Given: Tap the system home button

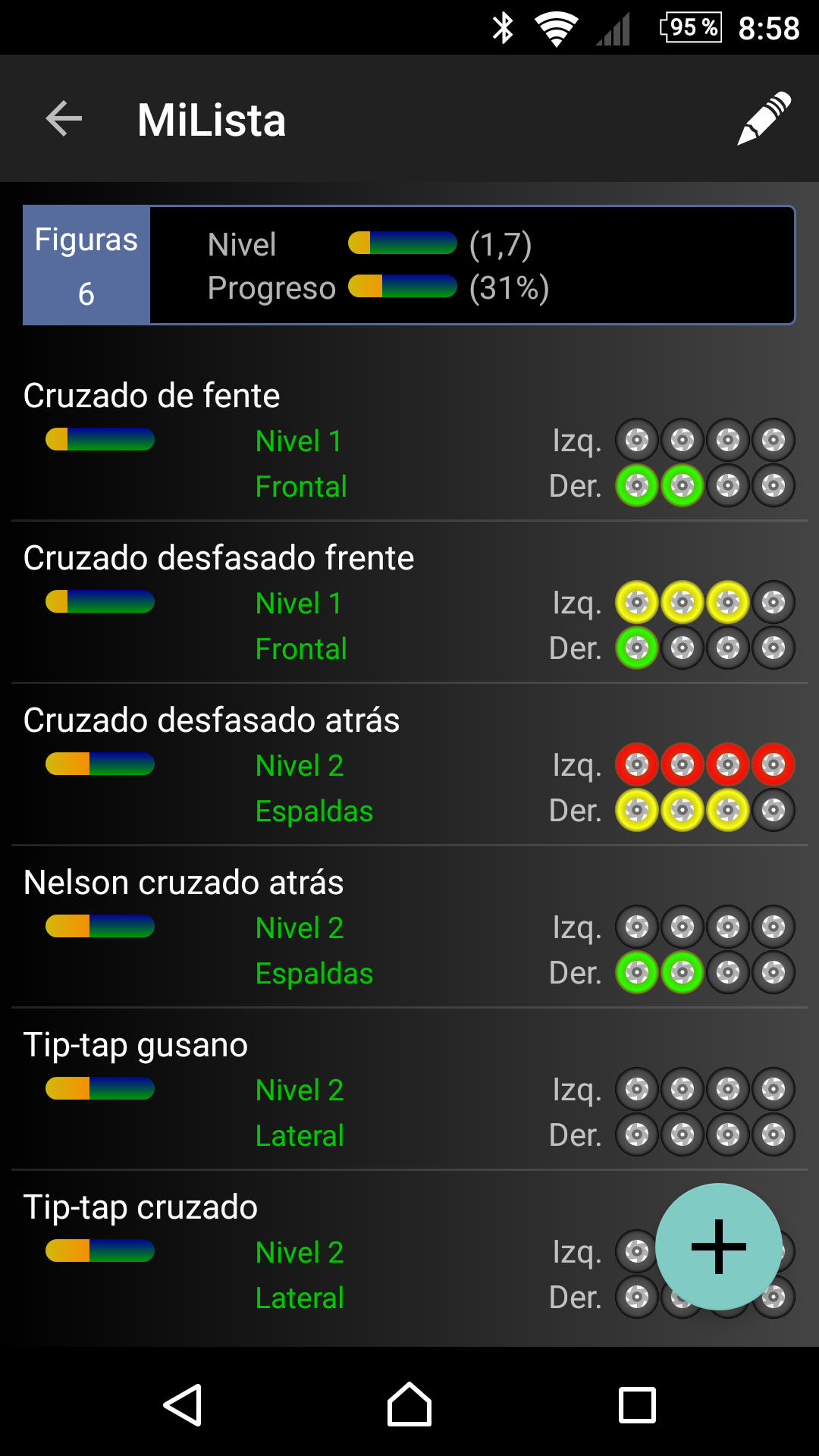Looking at the screenshot, I should (409, 1405).
